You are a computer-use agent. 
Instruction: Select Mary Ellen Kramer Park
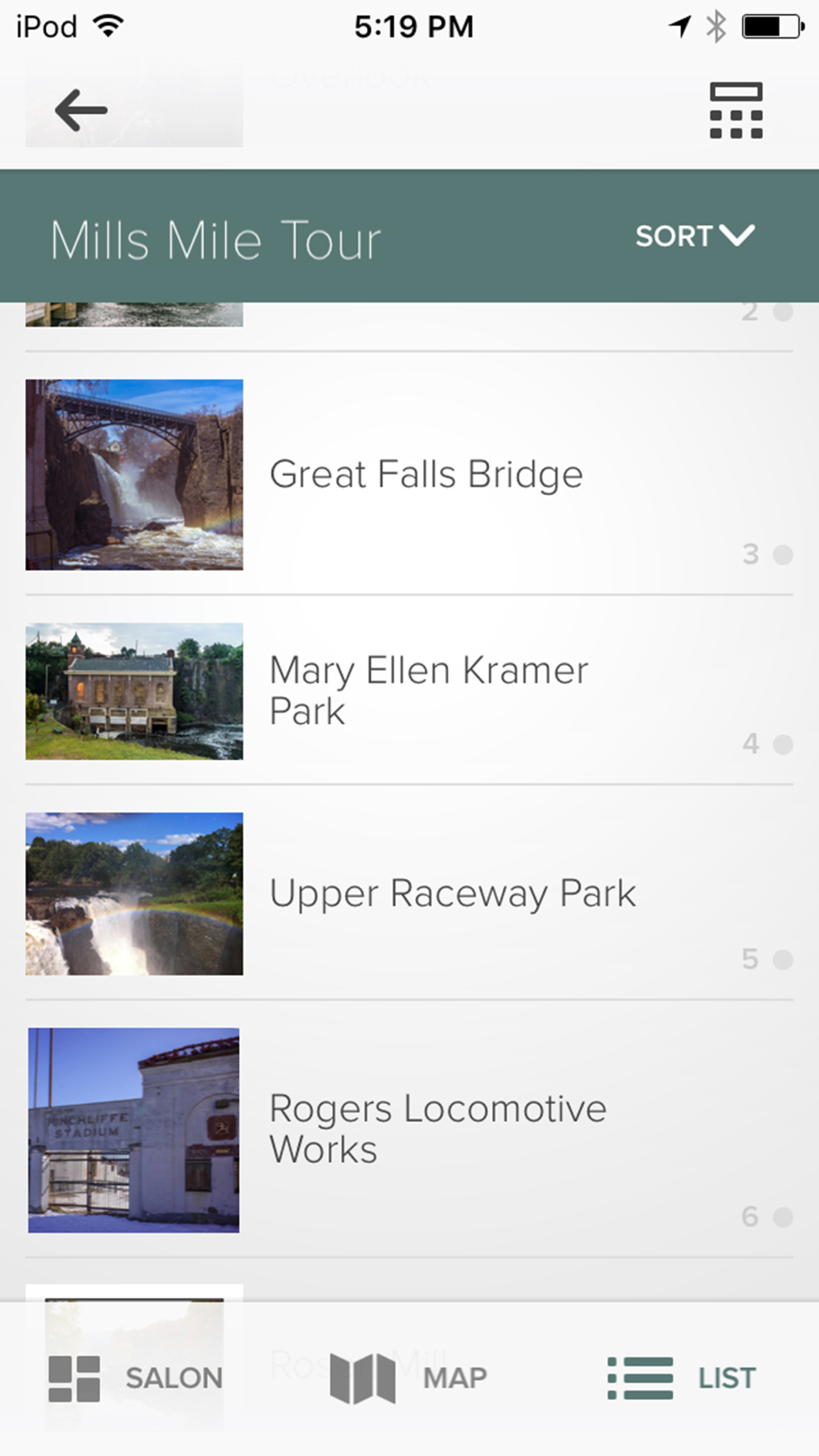tap(428, 690)
